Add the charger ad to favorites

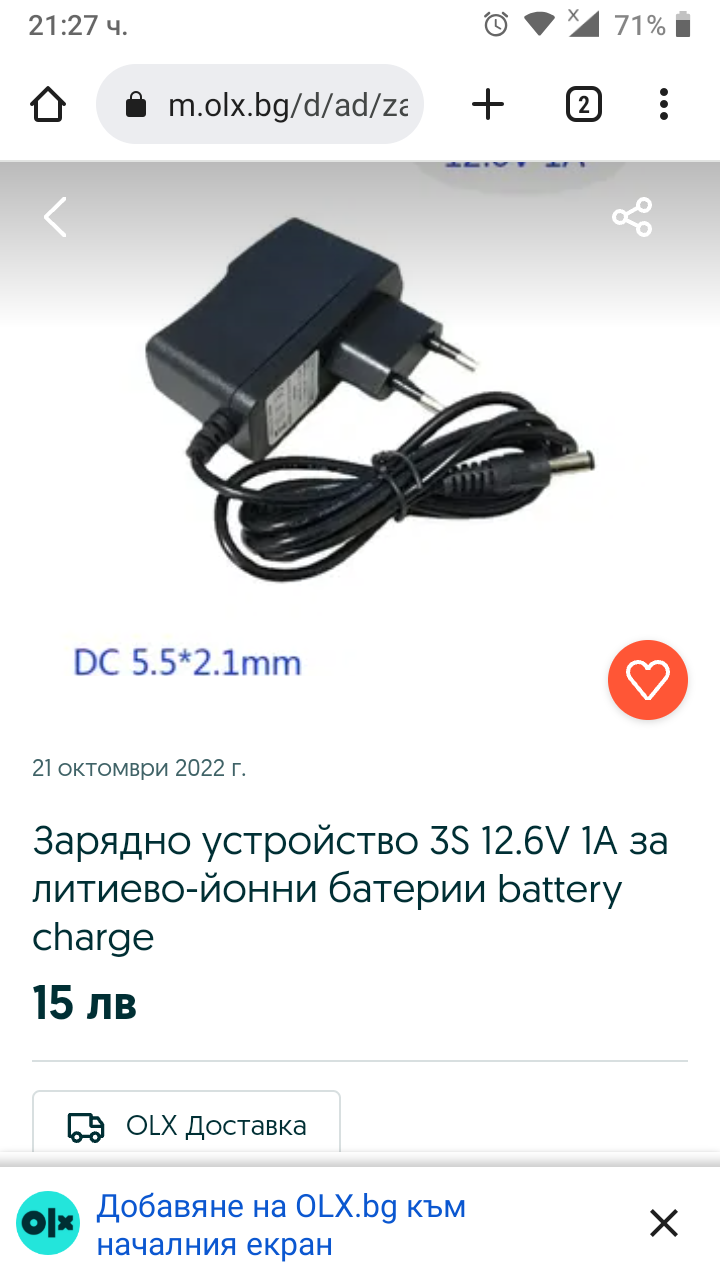click(x=647, y=681)
